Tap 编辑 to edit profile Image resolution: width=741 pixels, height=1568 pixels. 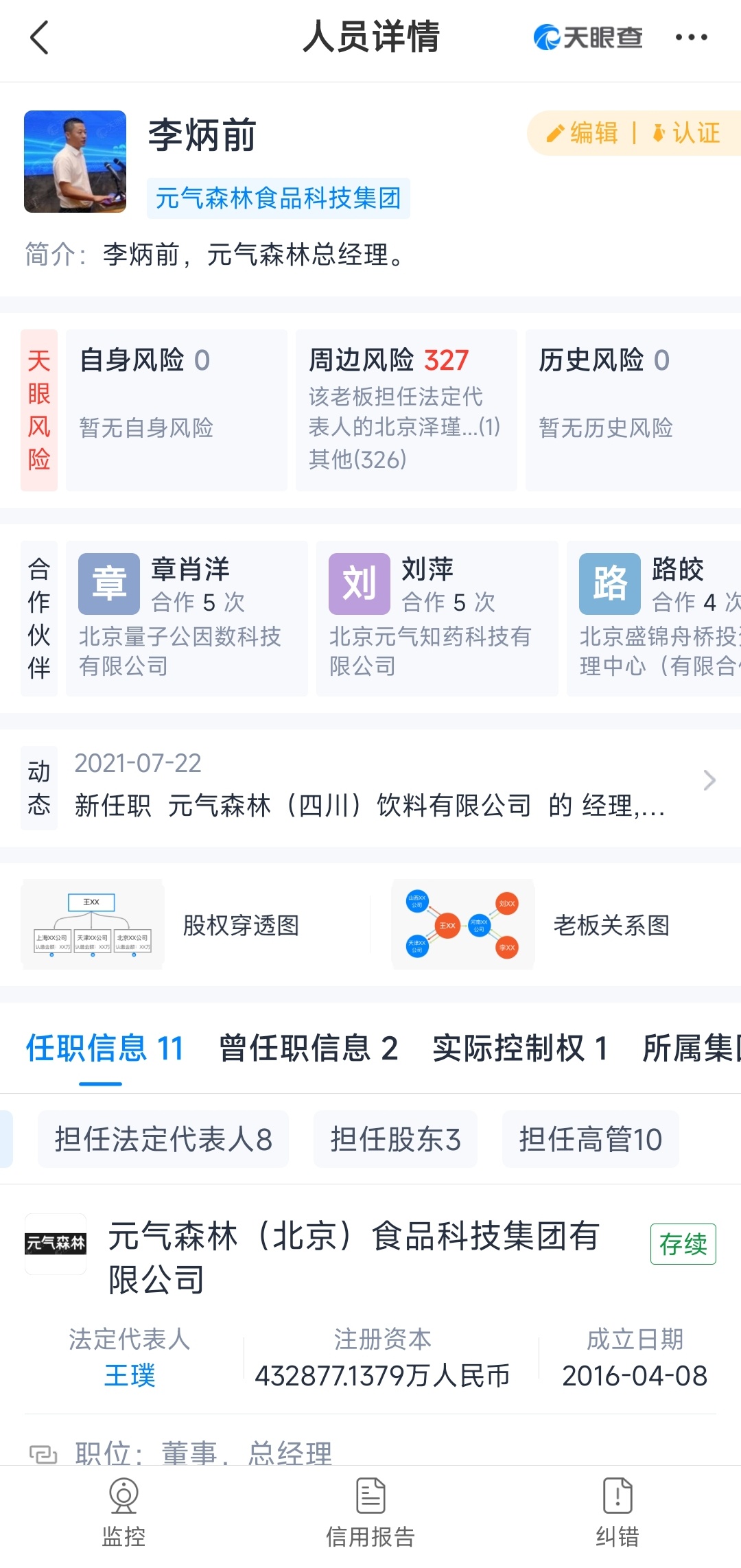pyautogui.click(x=583, y=133)
